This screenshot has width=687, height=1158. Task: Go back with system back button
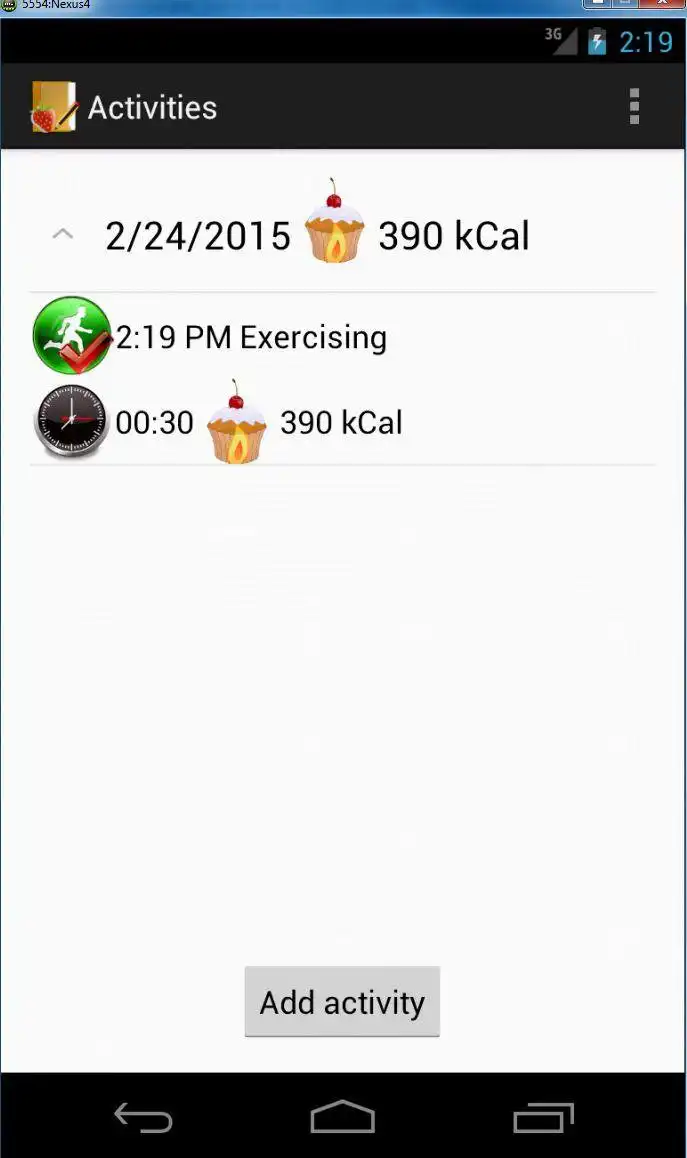143,1117
